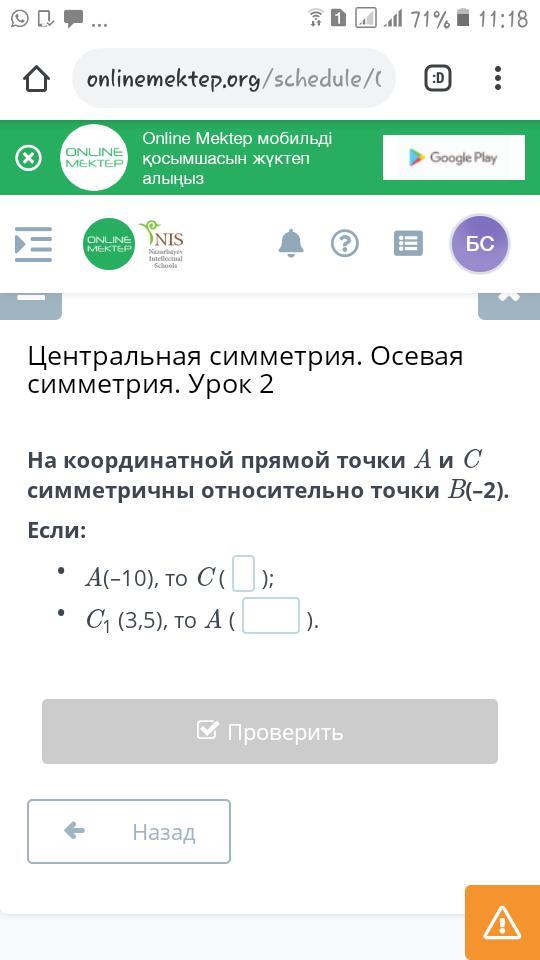Go back with the Назад button
This screenshot has height=960, width=540.
(x=129, y=831)
